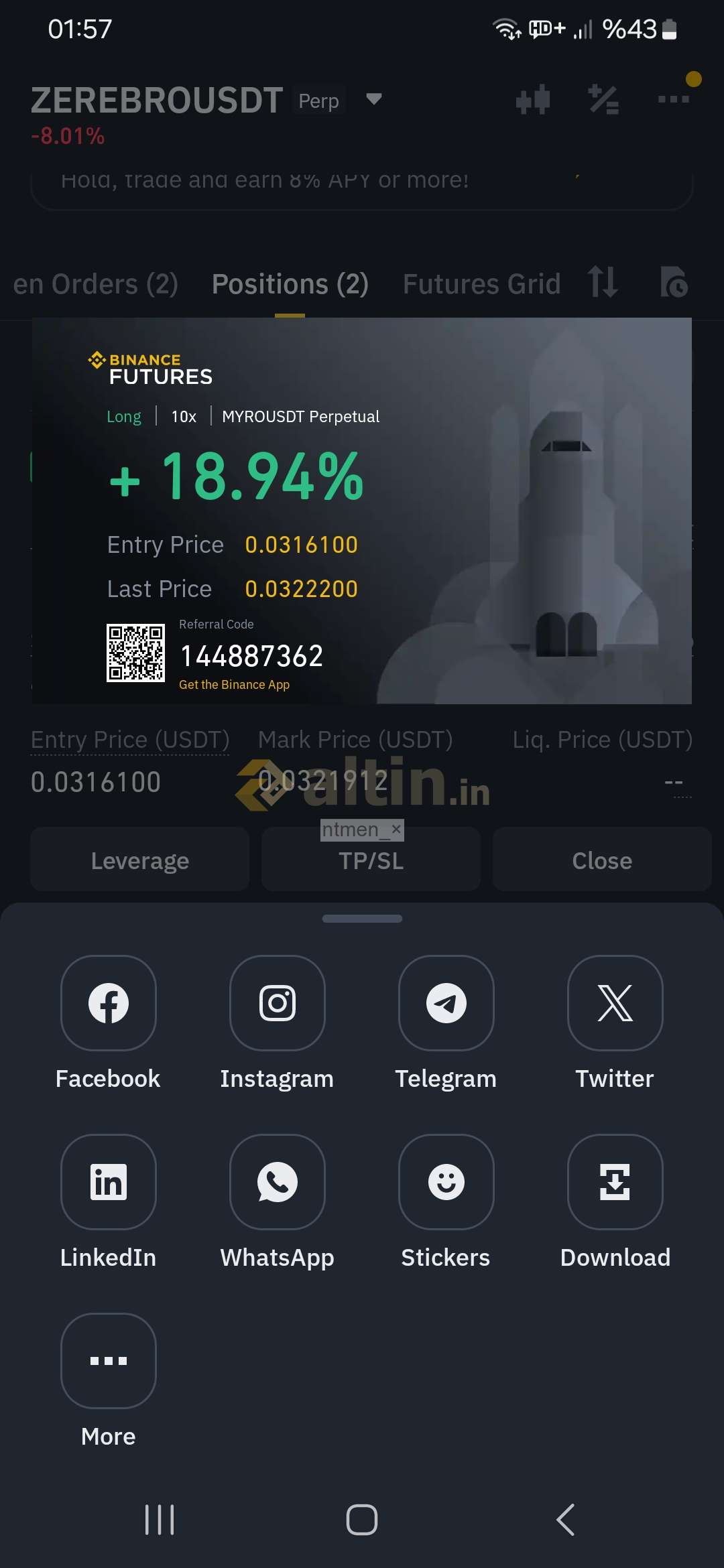Send the position card through WhatsApp

click(277, 1182)
